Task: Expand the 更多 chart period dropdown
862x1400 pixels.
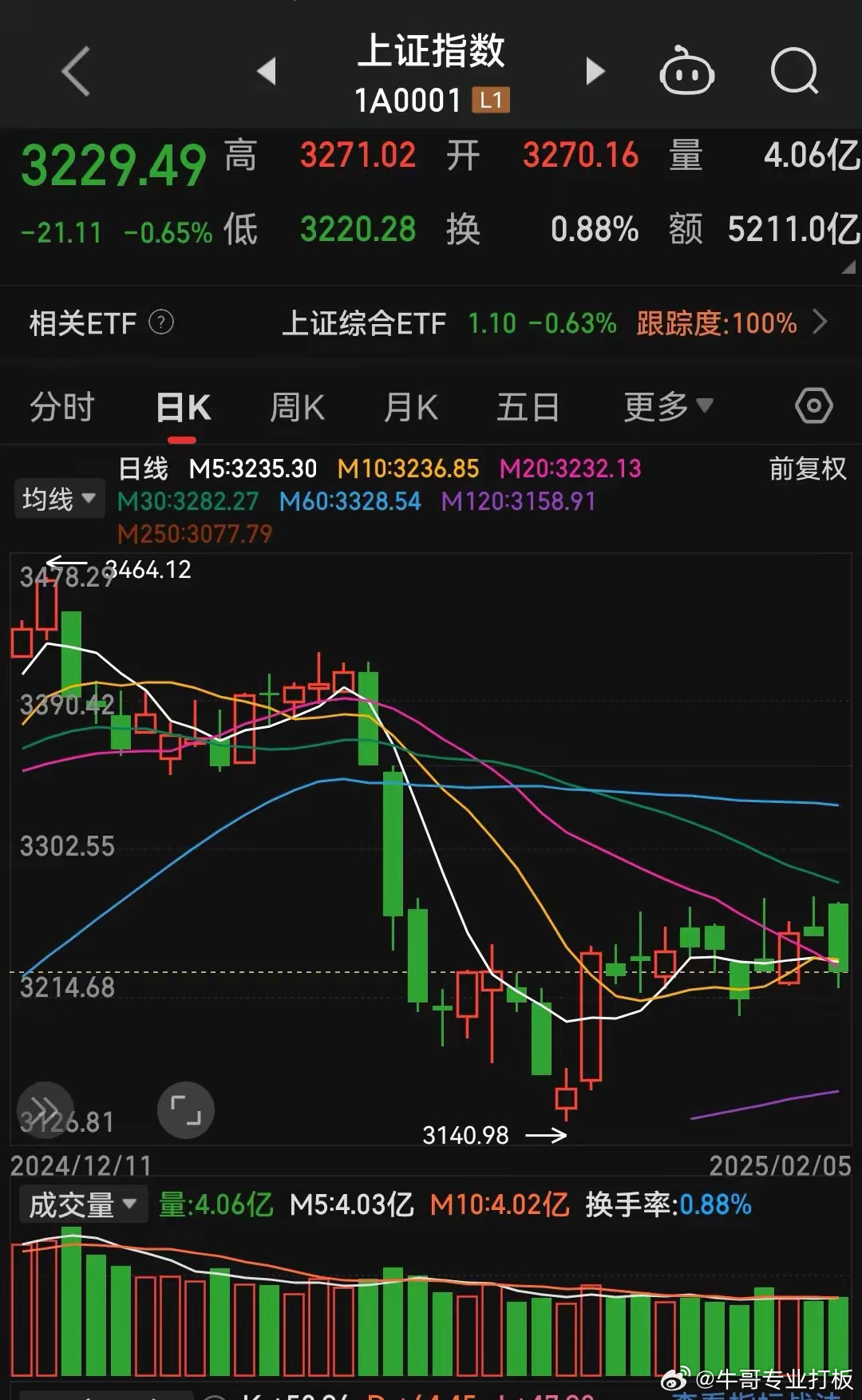Action: (x=668, y=407)
